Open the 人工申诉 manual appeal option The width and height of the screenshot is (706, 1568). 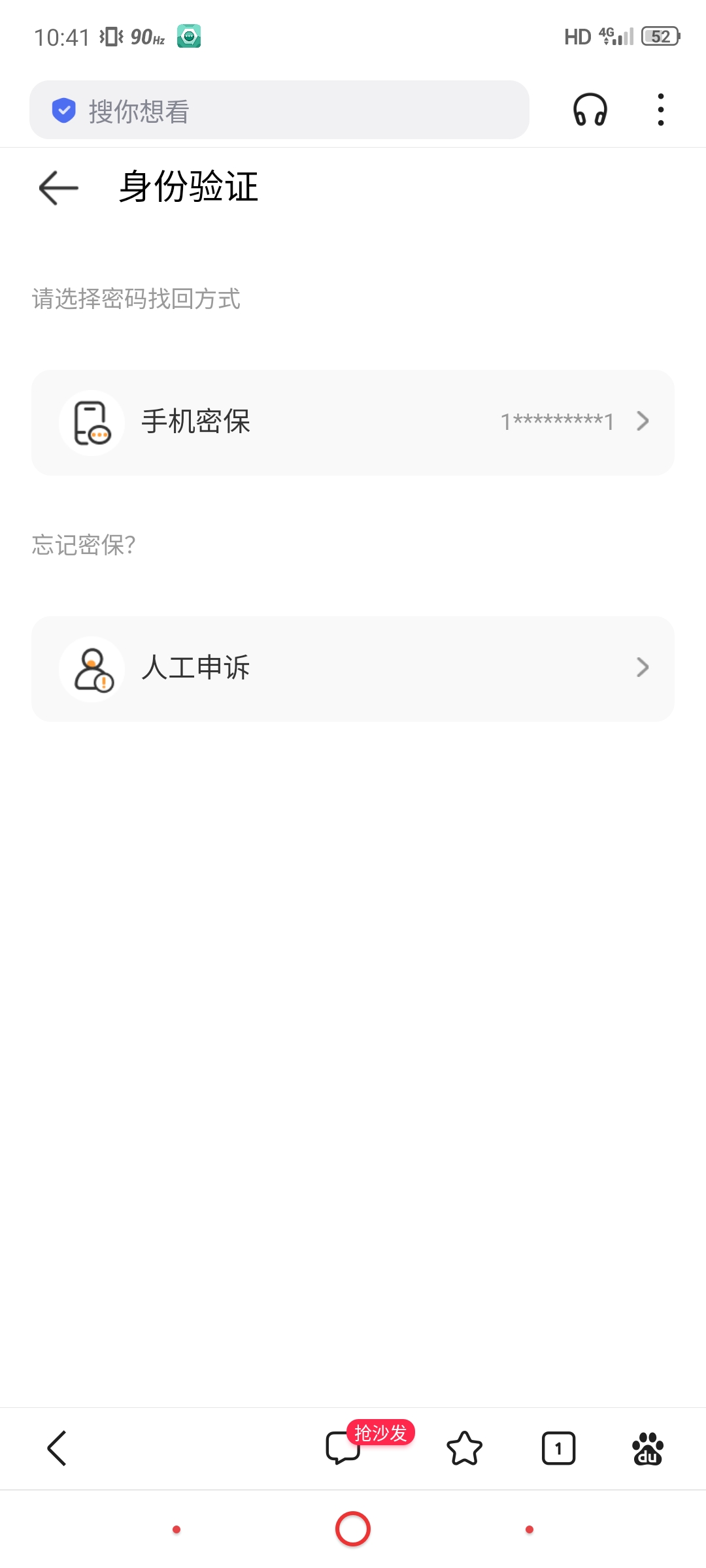point(353,668)
